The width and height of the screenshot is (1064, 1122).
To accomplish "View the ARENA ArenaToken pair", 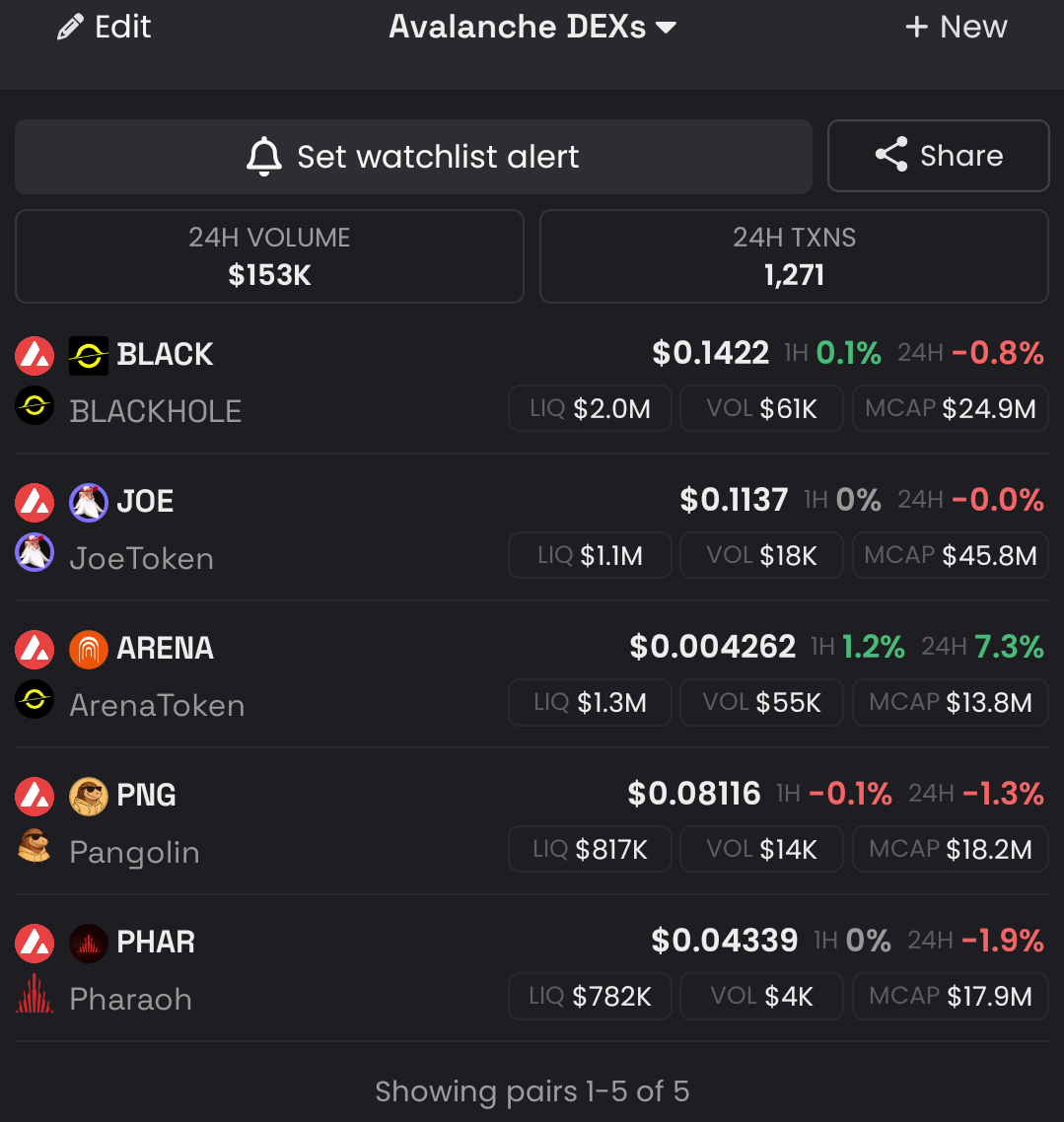I will tap(296, 675).
